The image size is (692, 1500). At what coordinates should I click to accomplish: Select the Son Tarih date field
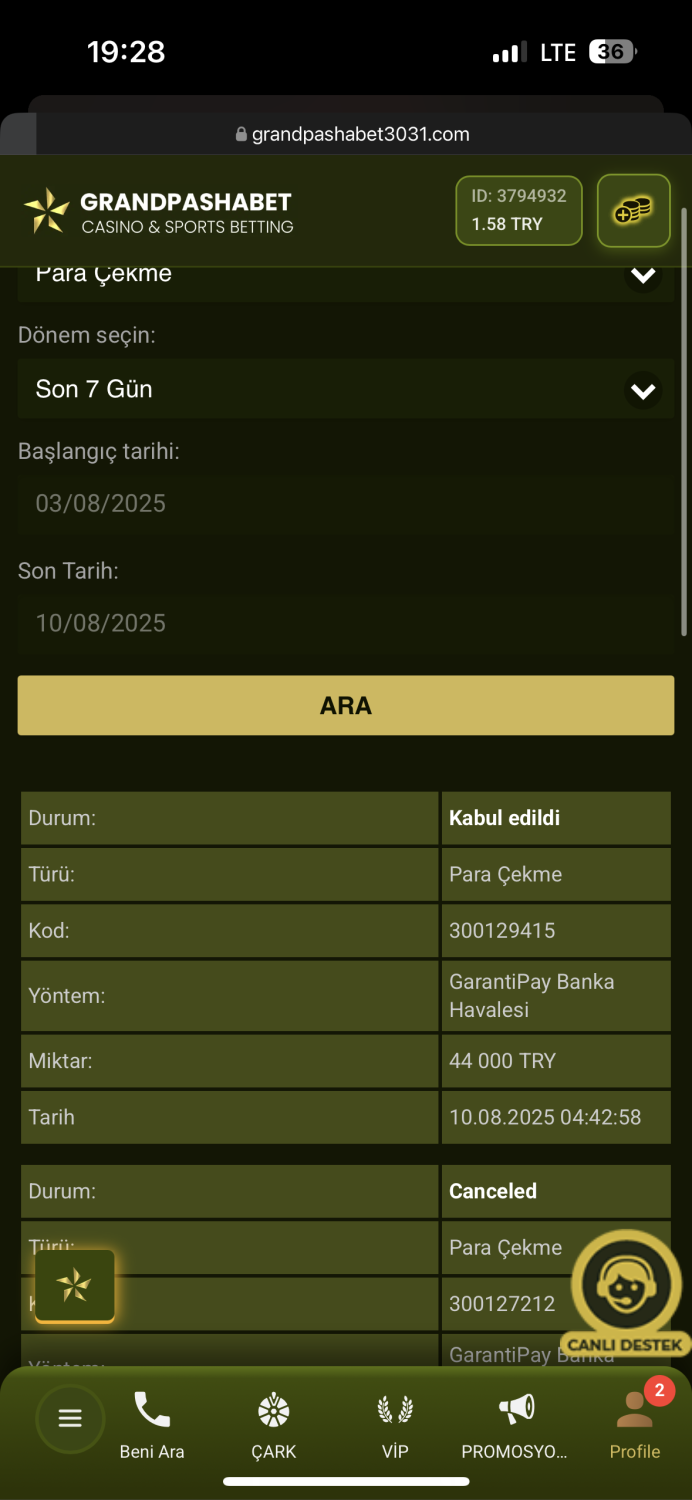(x=345, y=624)
